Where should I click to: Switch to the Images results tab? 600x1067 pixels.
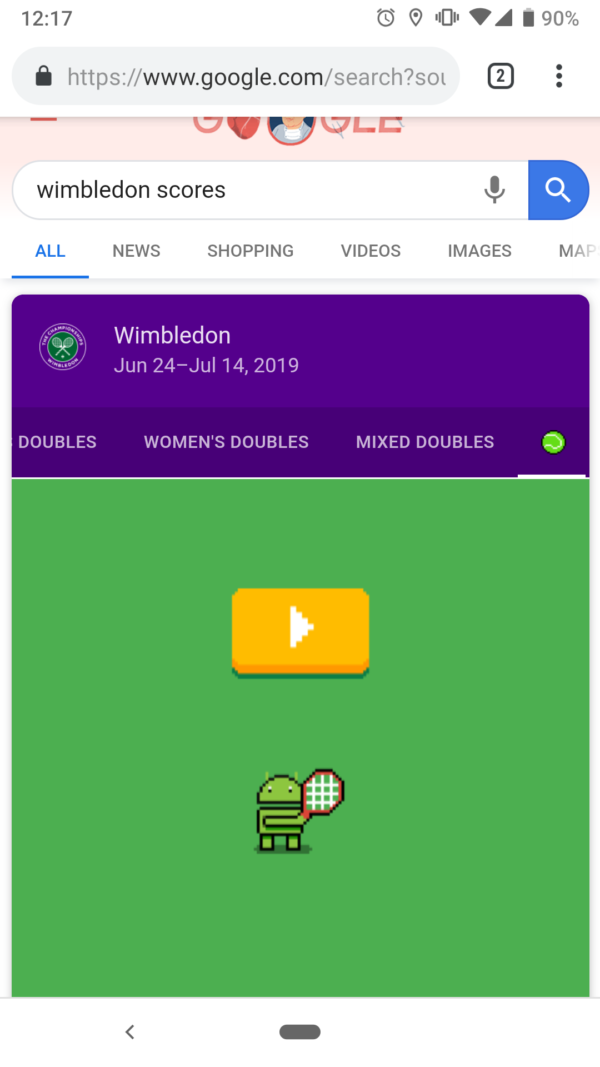point(479,251)
